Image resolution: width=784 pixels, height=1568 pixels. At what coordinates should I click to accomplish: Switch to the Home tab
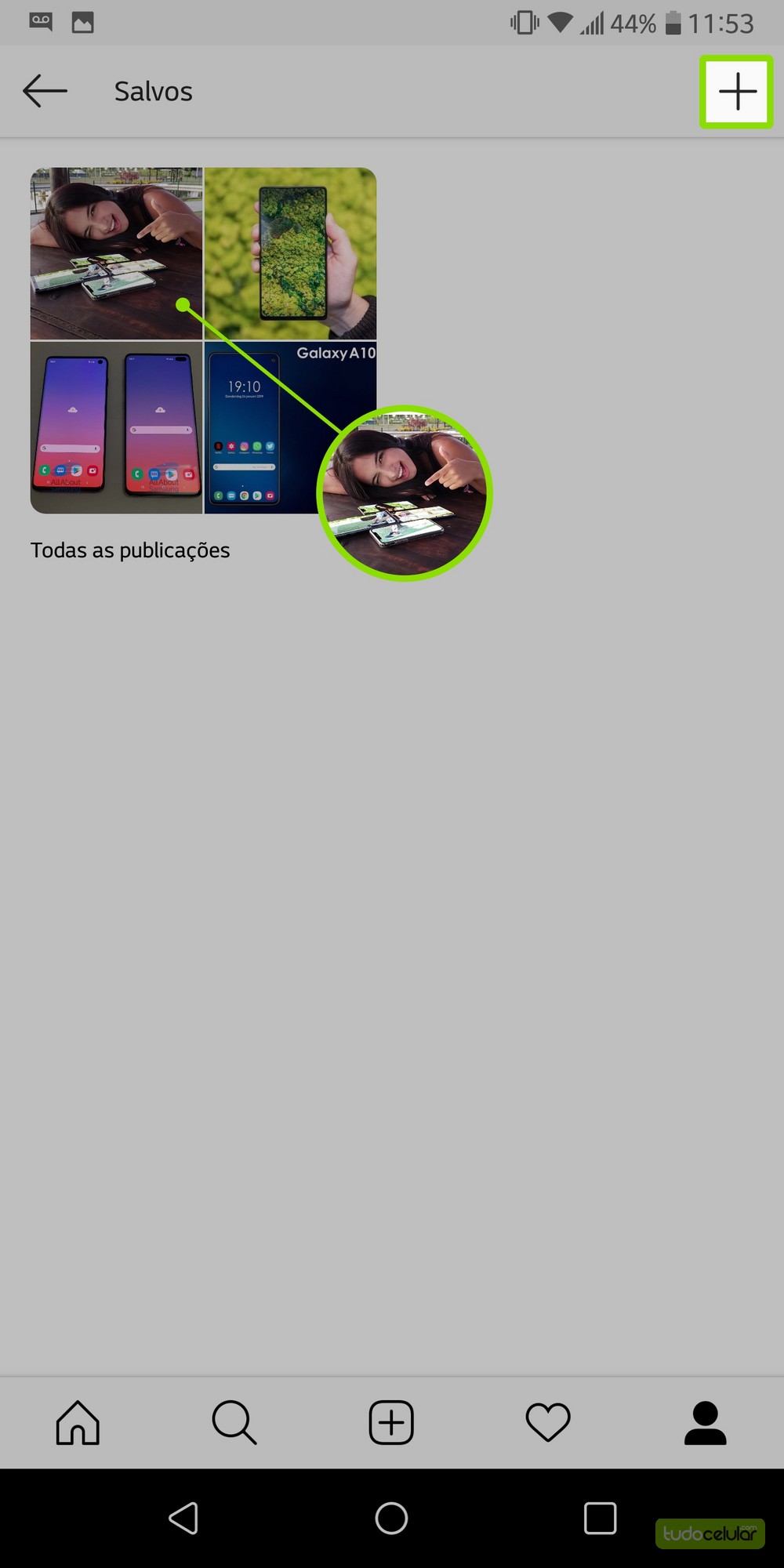pos(78,1422)
